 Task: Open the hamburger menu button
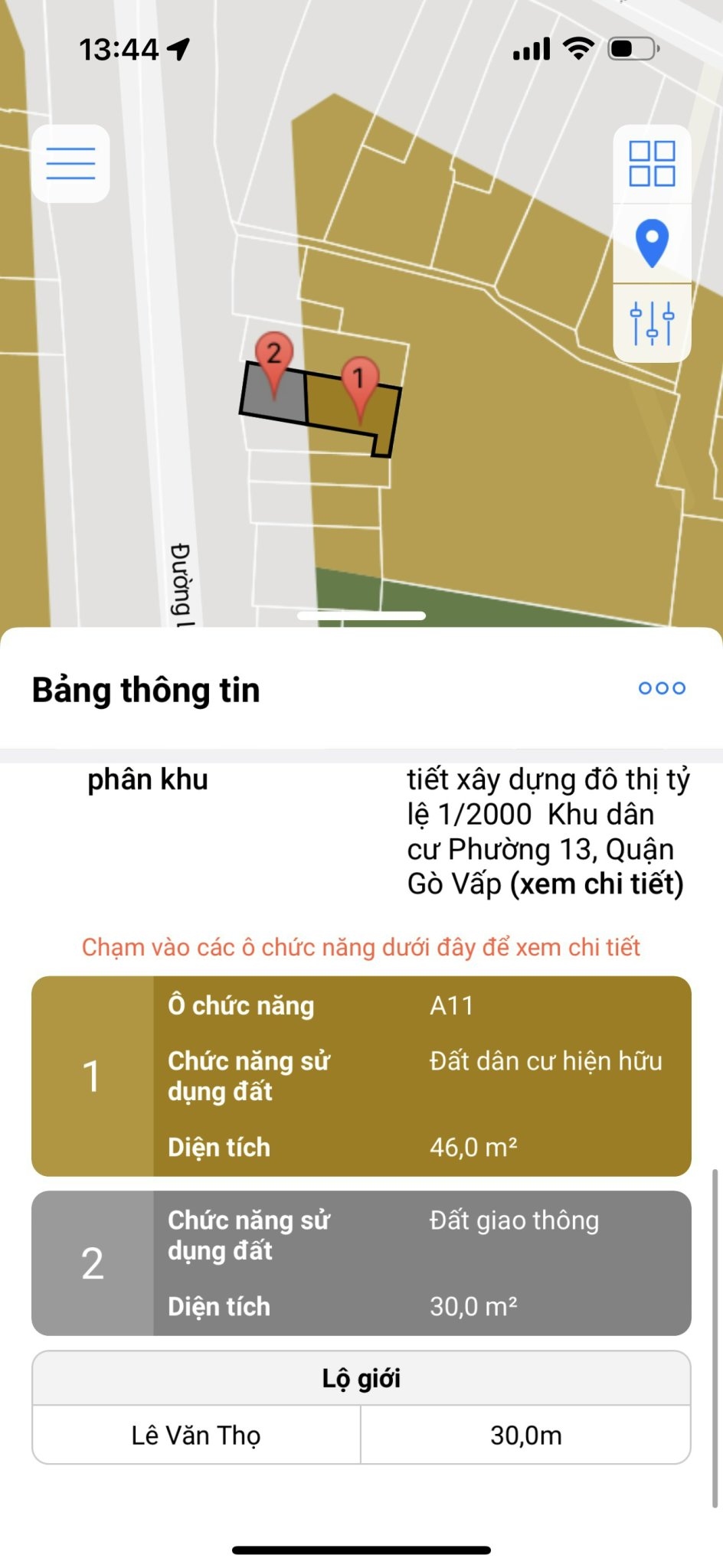(x=70, y=164)
